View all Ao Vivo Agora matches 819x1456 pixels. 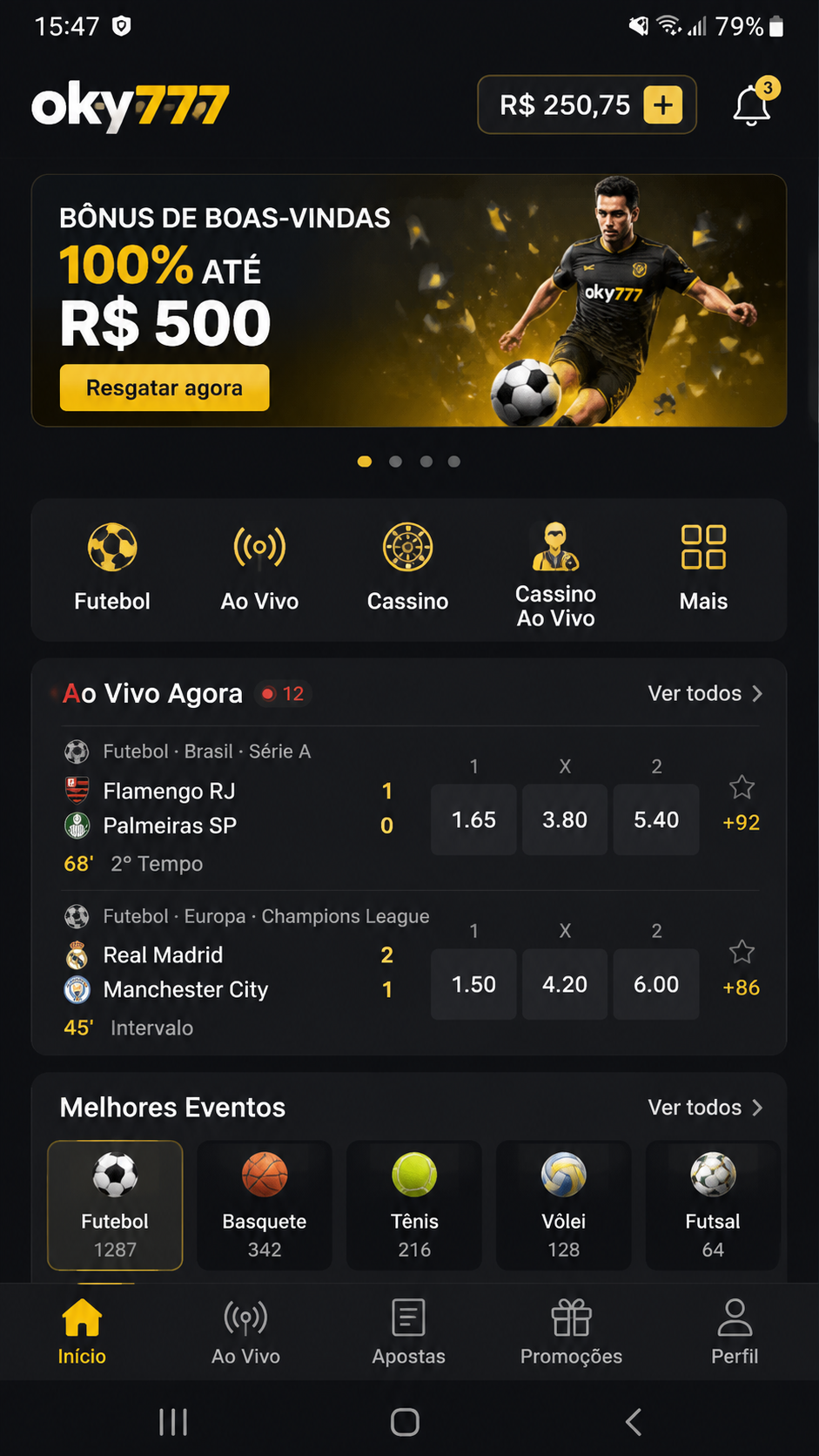click(705, 693)
